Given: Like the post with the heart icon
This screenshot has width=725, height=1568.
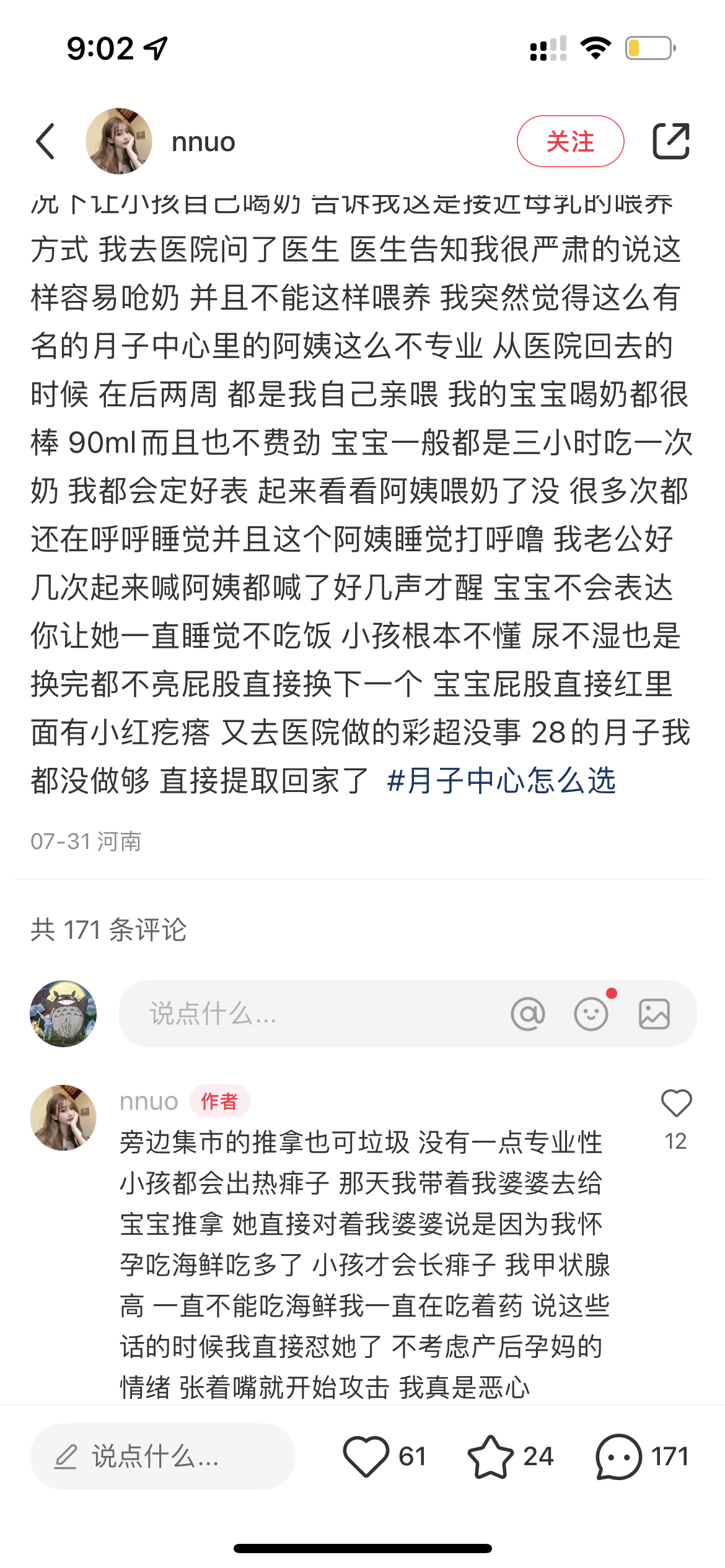Looking at the screenshot, I should click(366, 1457).
